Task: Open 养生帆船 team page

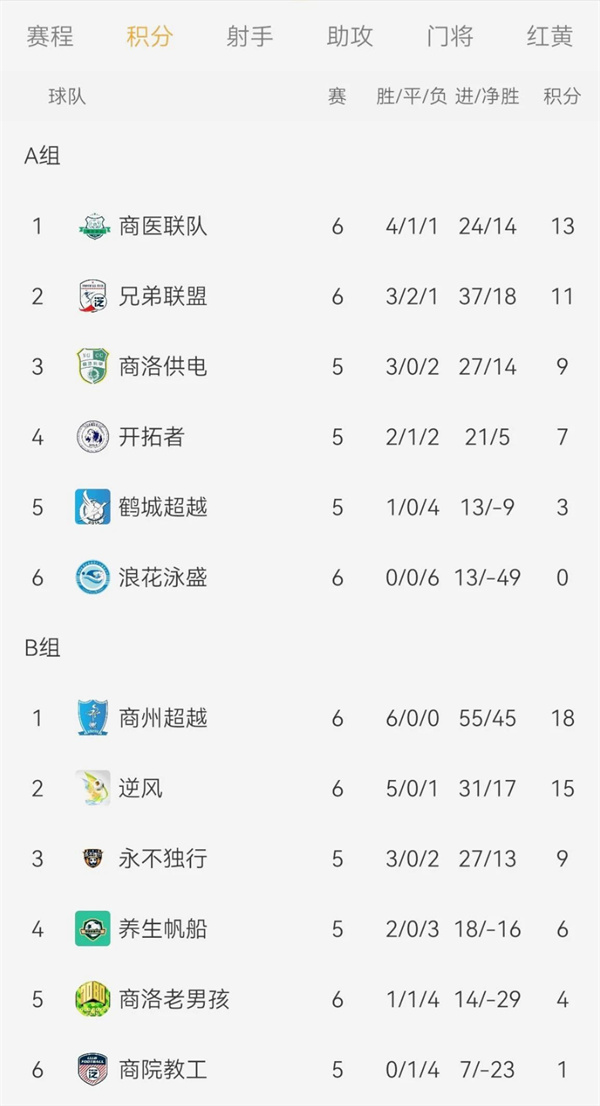Action: click(x=163, y=929)
